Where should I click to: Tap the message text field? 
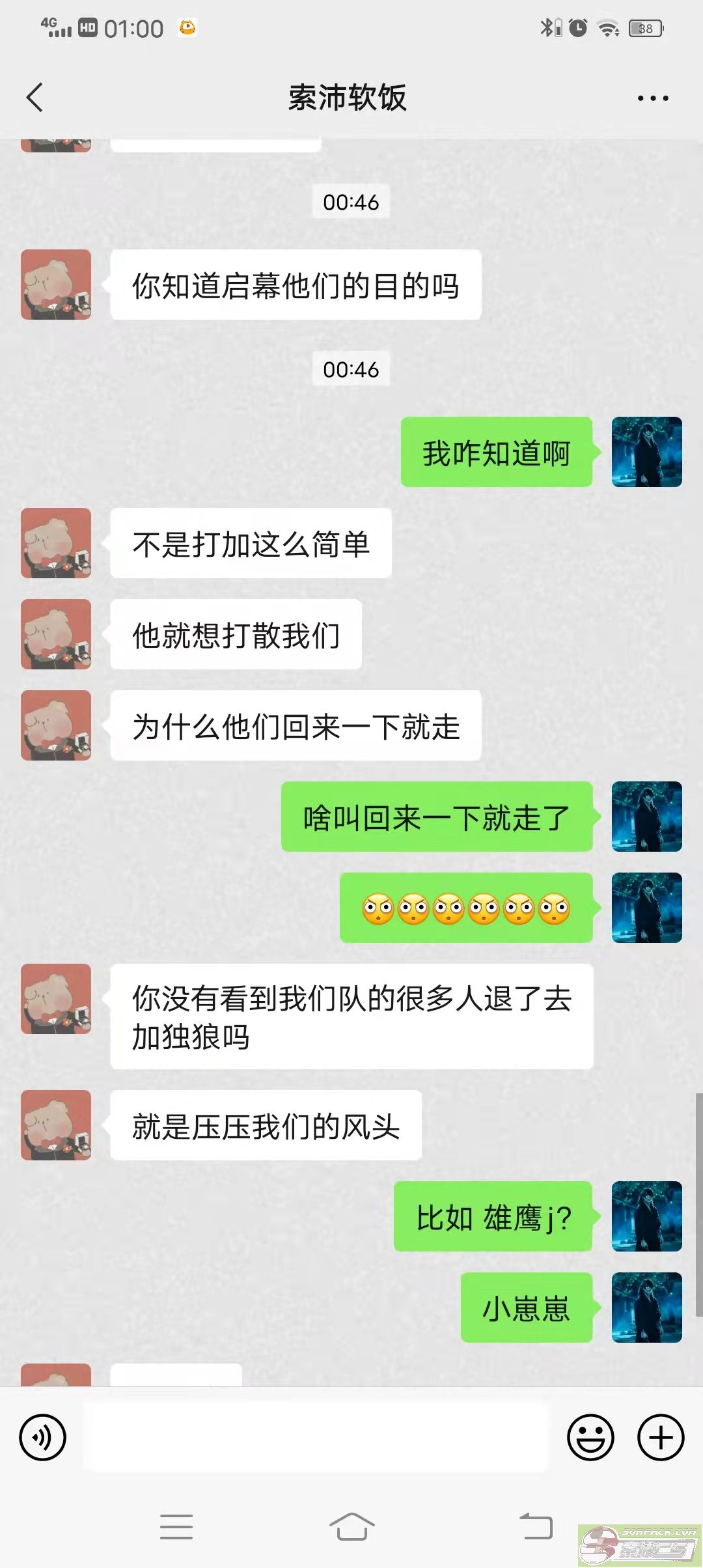316,1436
